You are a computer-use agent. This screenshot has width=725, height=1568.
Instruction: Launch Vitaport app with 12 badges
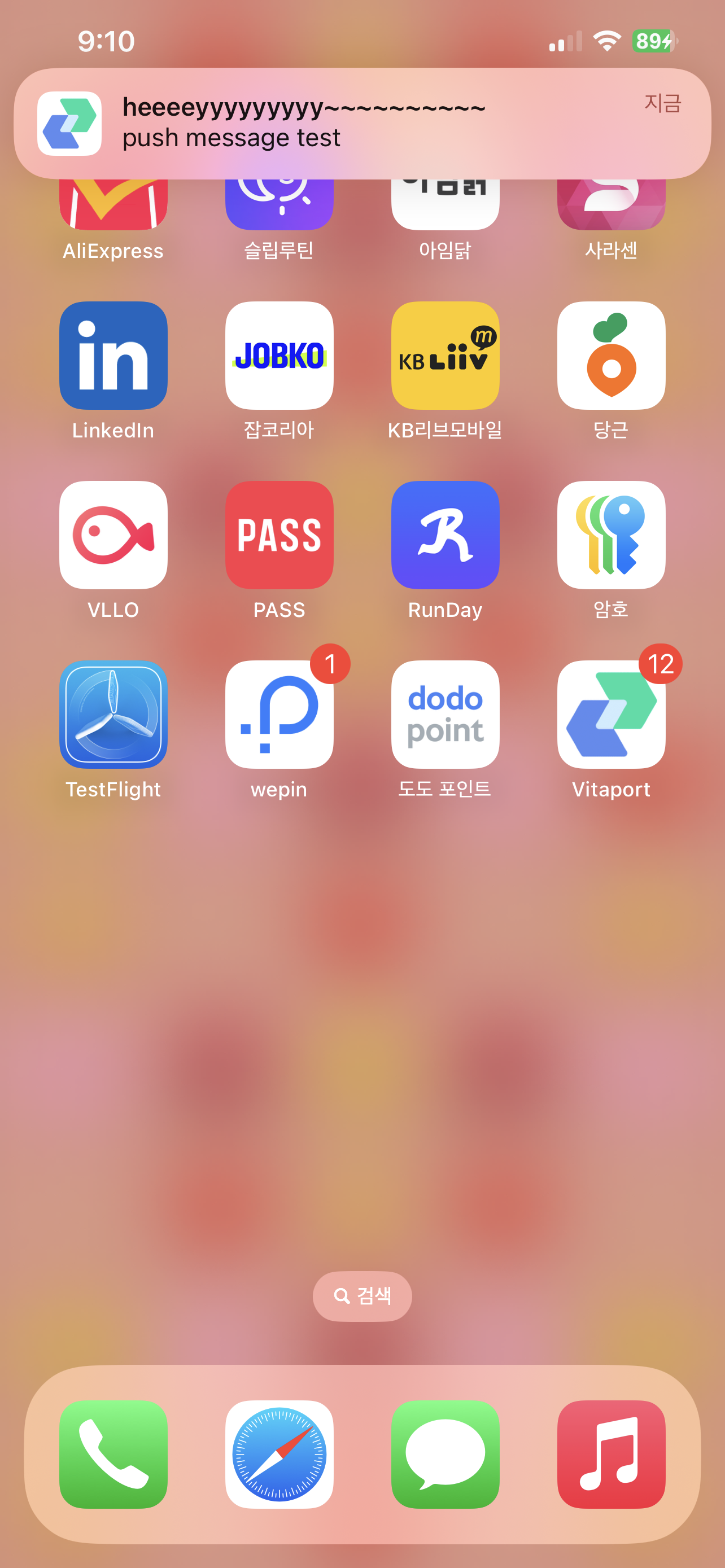click(610, 715)
